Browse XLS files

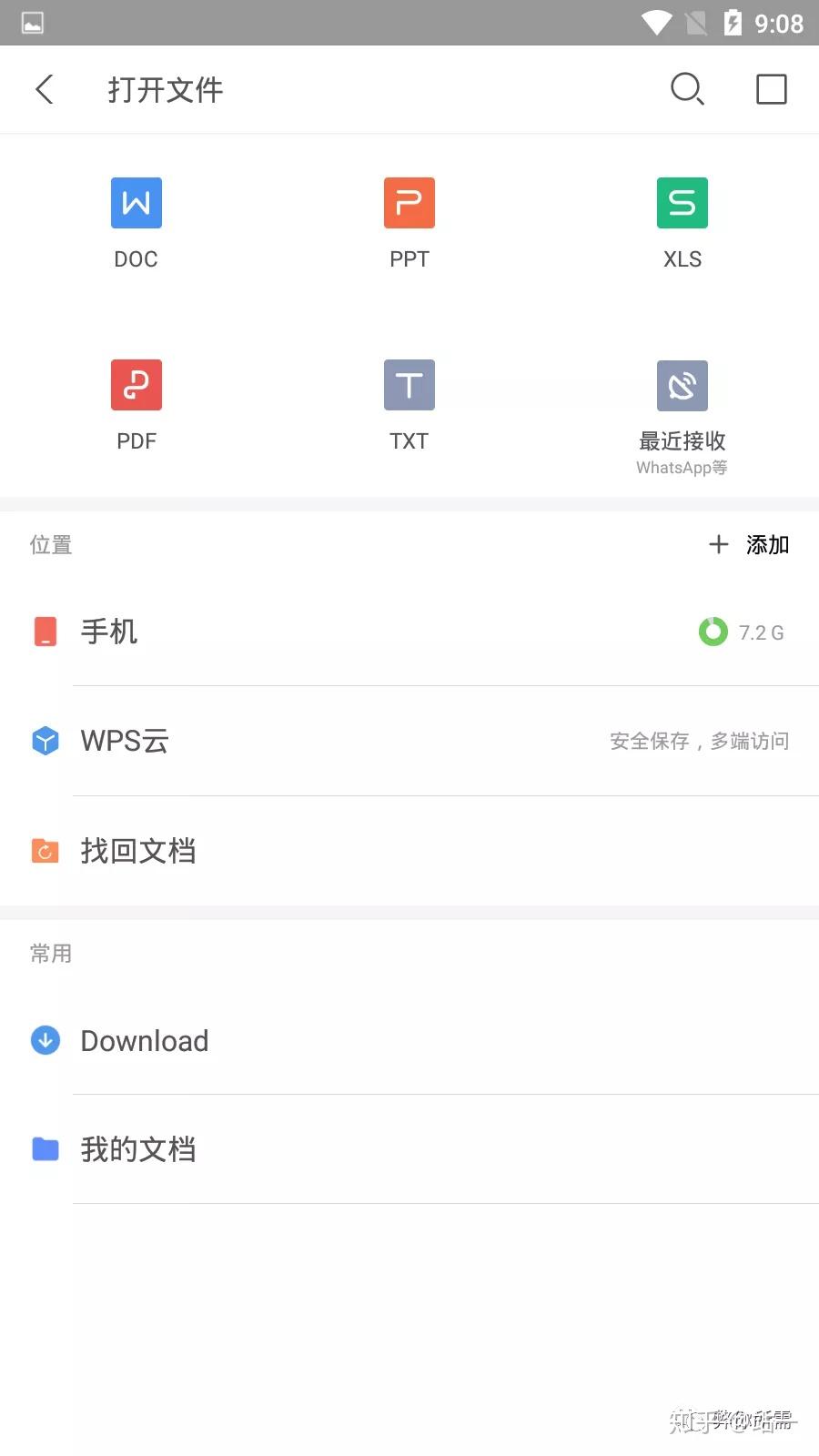[x=682, y=222]
